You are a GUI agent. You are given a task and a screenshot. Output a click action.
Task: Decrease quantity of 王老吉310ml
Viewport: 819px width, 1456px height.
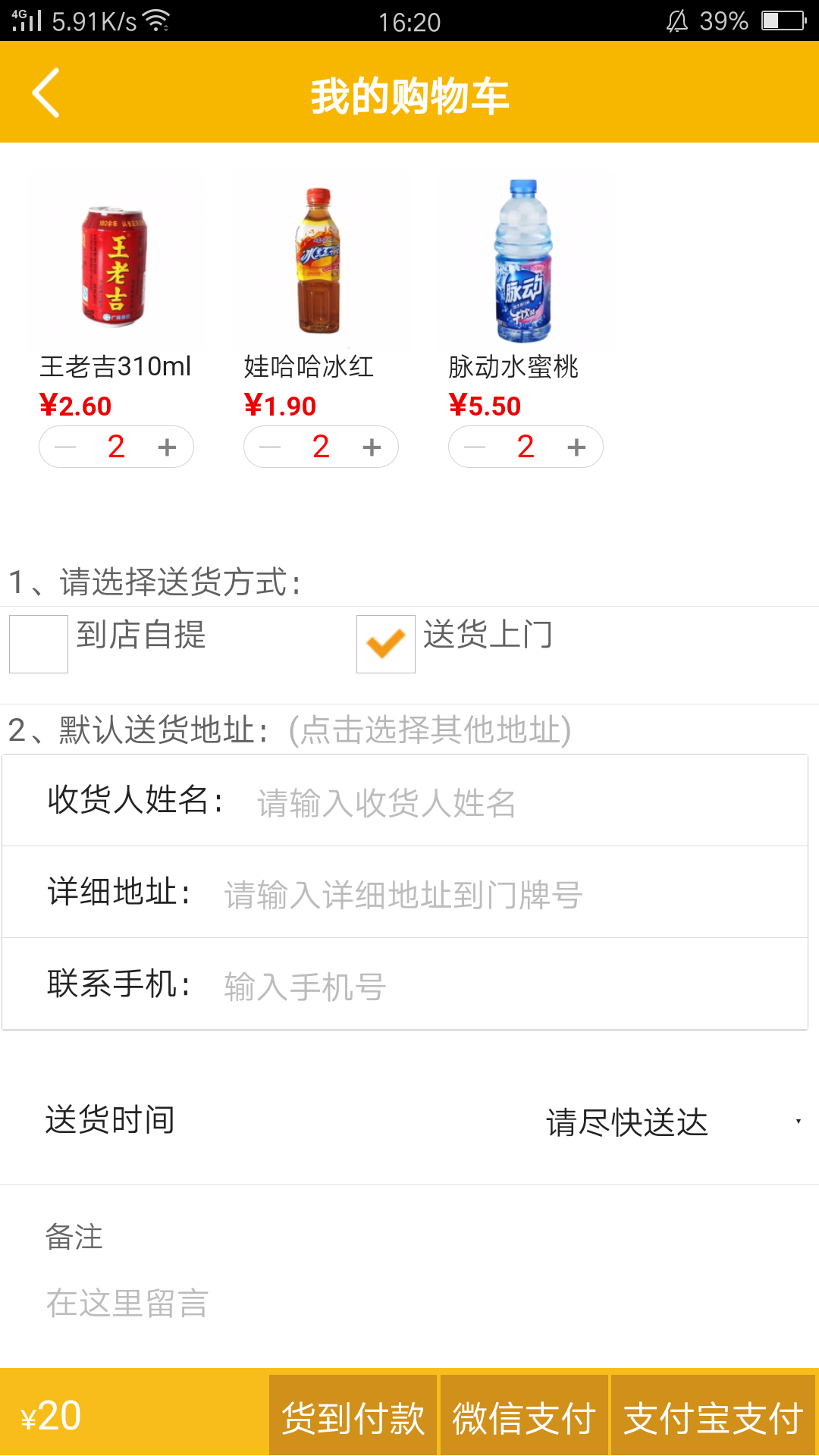pyautogui.click(x=66, y=447)
